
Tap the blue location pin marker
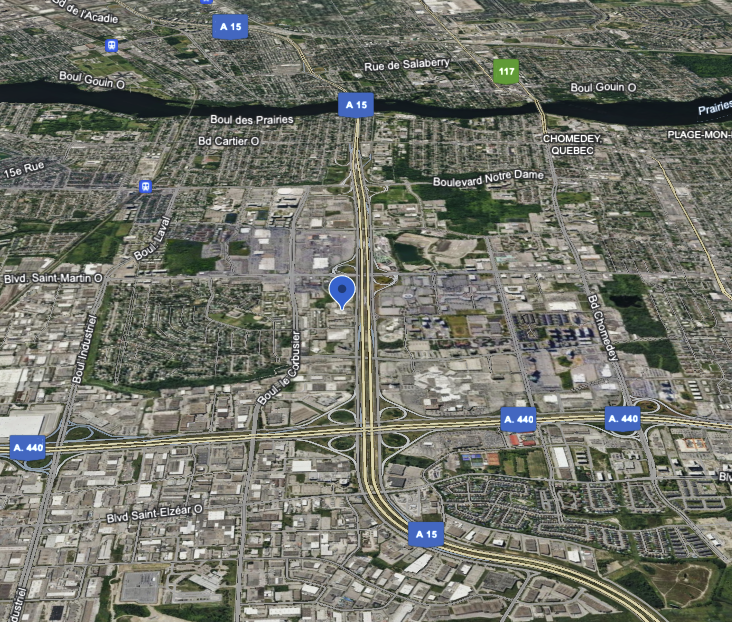click(x=342, y=291)
